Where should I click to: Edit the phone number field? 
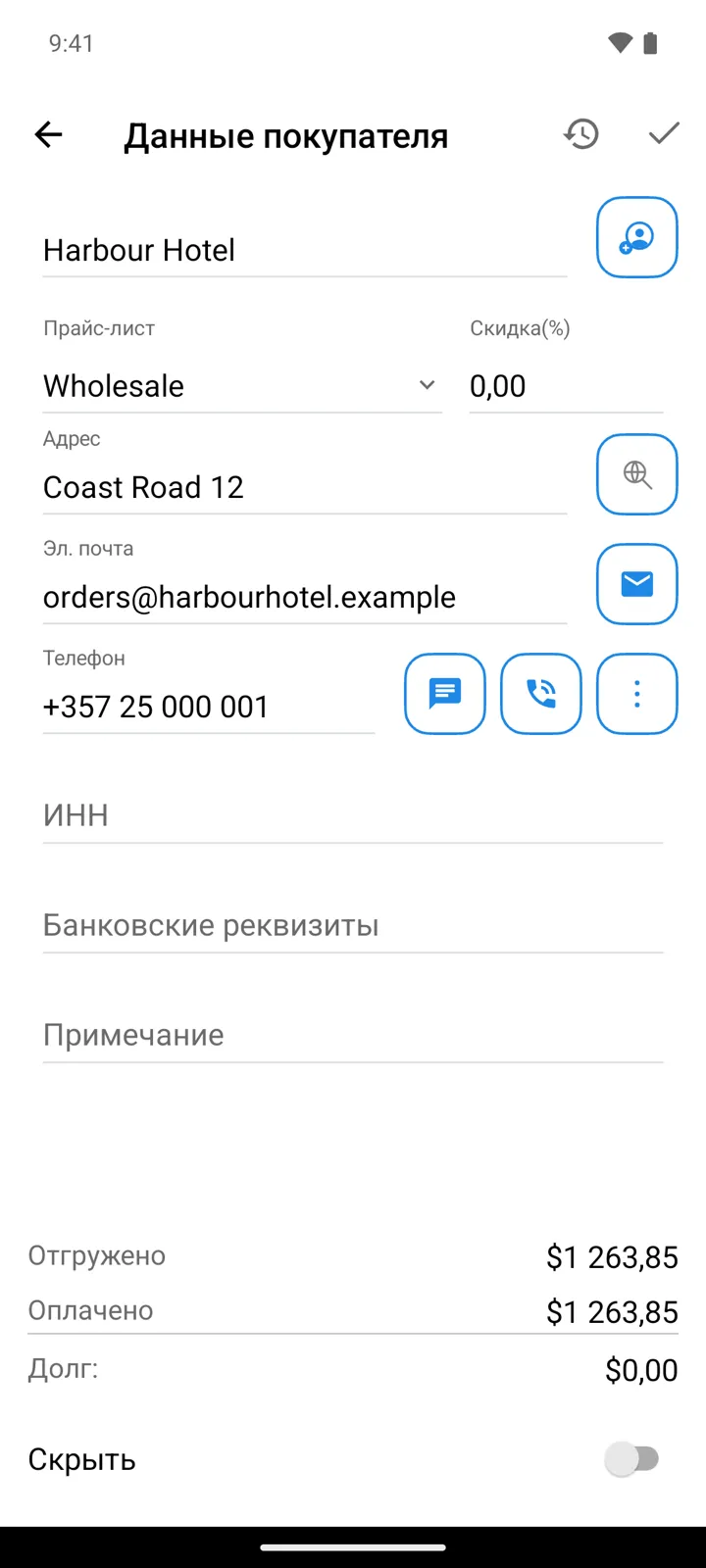(209, 707)
